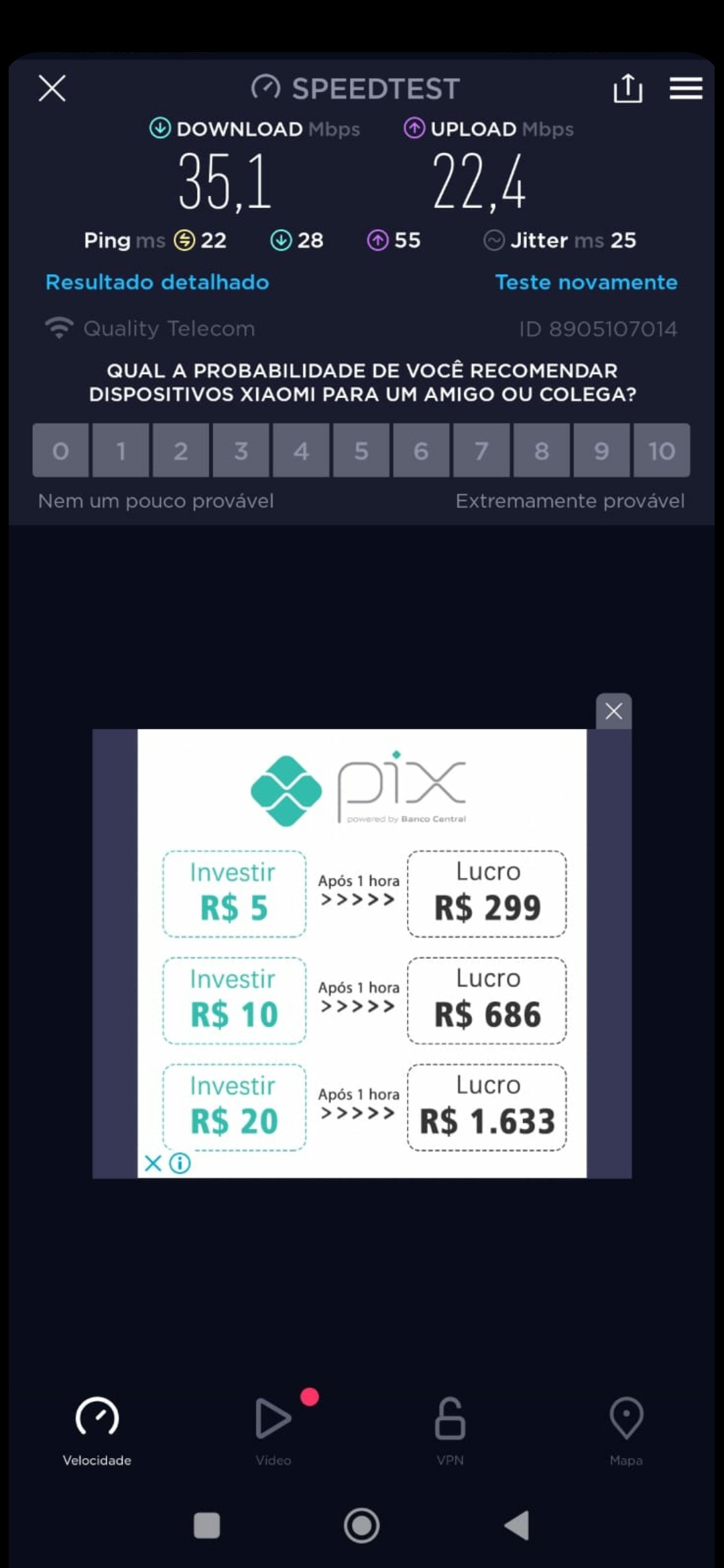Choose rating 8 for Xiaomi devices
The height and width of the screenshot is (1568, 724).
click(x=541, y=450)
